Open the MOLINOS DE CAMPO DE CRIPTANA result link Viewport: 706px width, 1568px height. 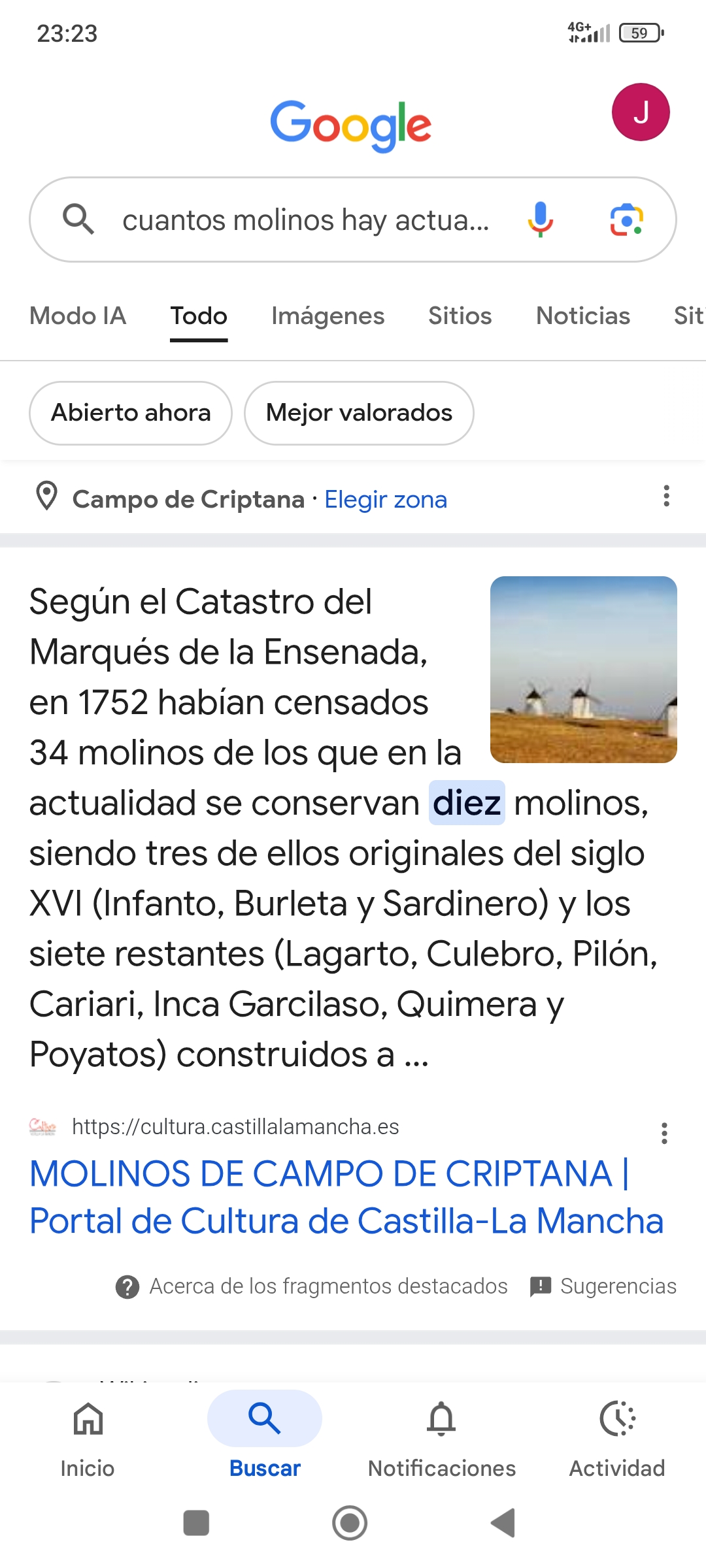point(346,1197)
